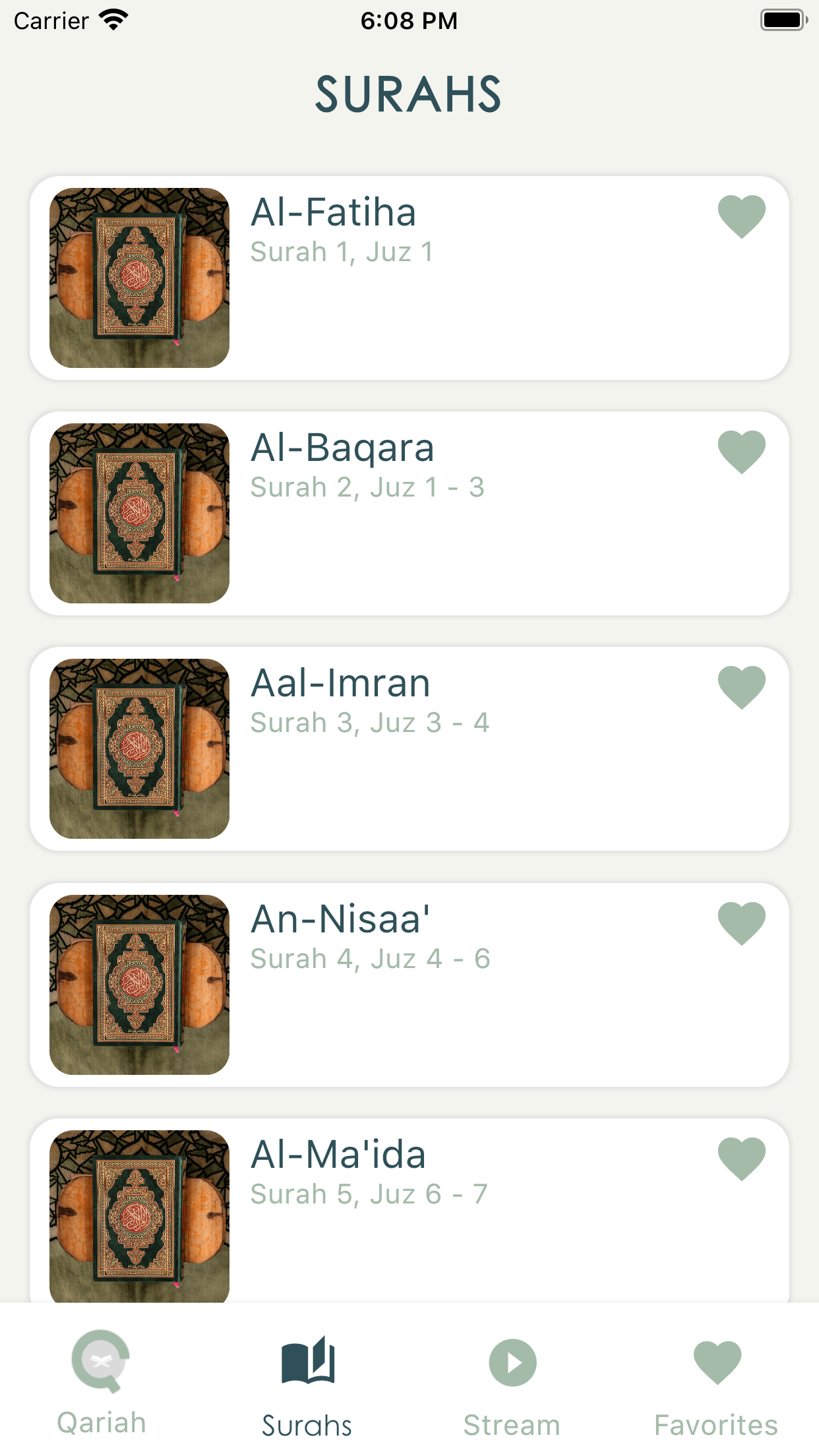Open the Al-Fatiha surah card
The image size is (819, 1456).
point(409,278)
